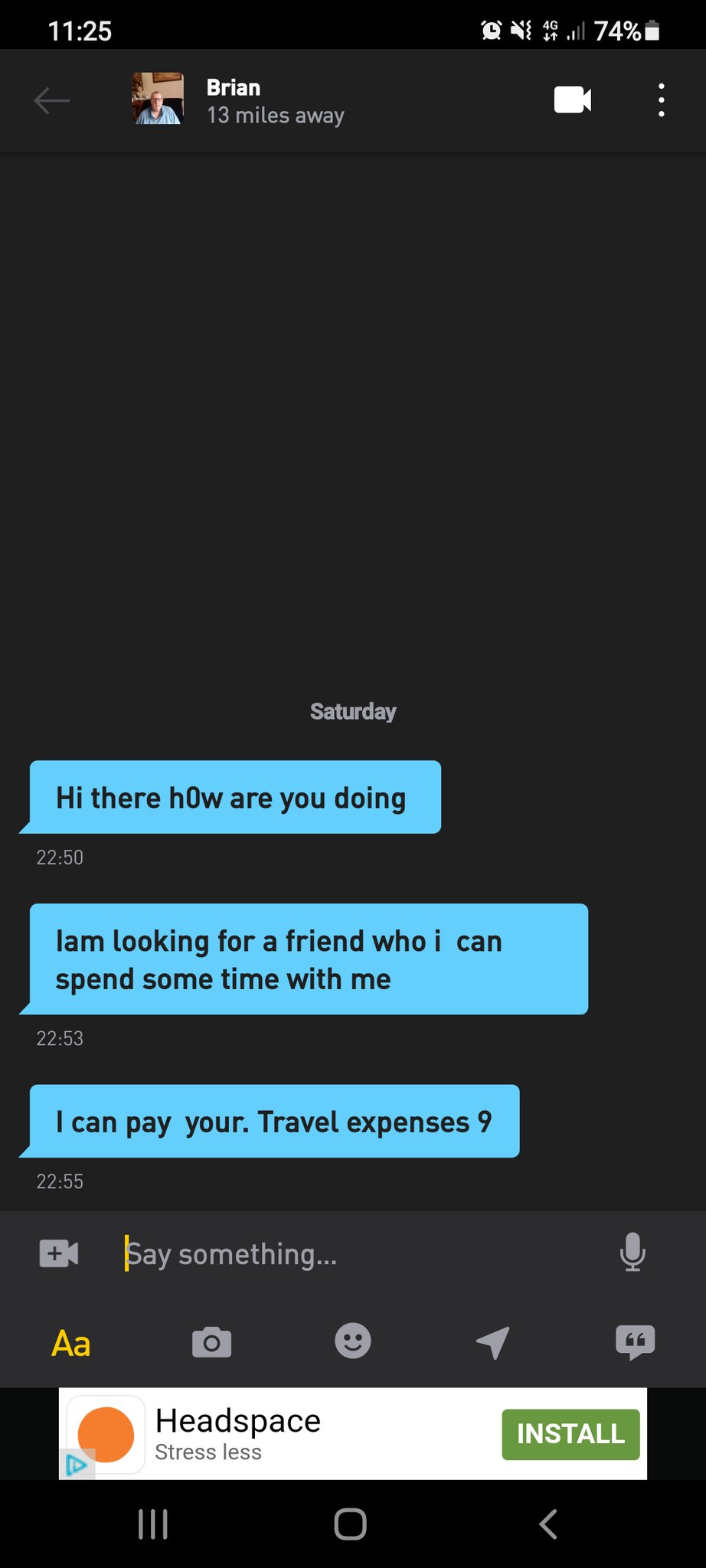The height and width of the screenshot is (1568, 706).
Task: Tap the system home button
Action: [351, 1524]
